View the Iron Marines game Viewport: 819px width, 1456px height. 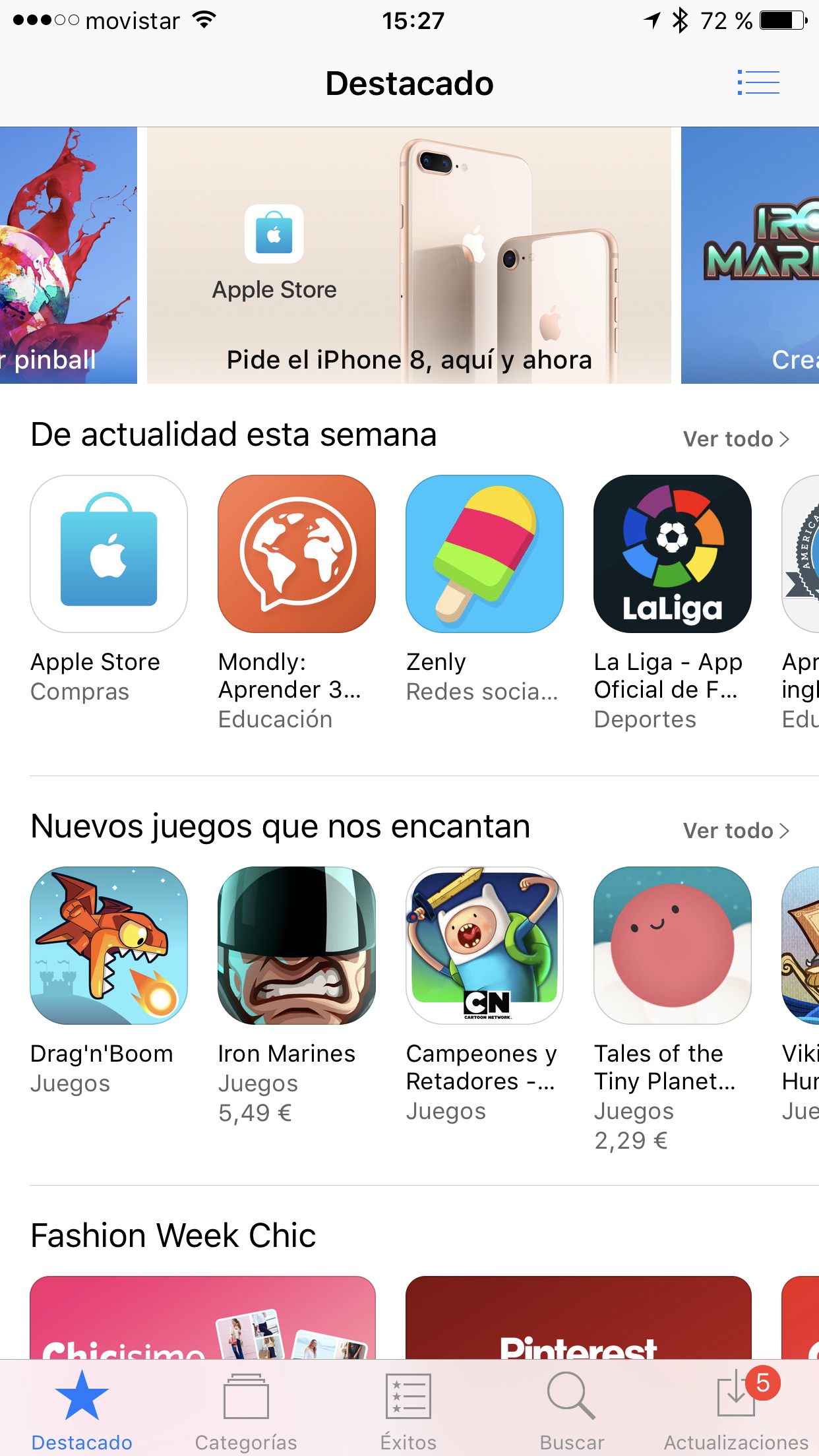pyautogui.click(x=297, y=946)
